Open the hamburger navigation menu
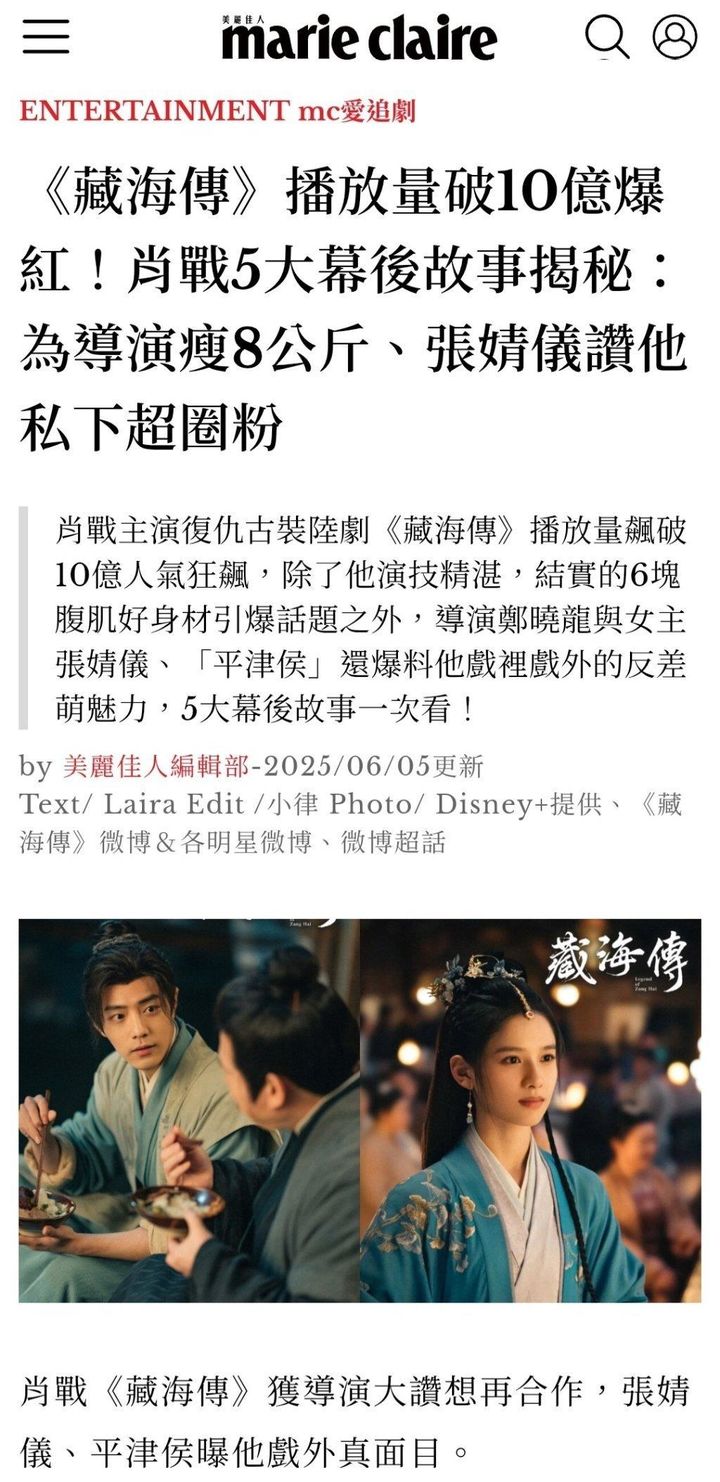This screenshot has width=720, height=1482. pyautogui.click(x=46, y=38)
